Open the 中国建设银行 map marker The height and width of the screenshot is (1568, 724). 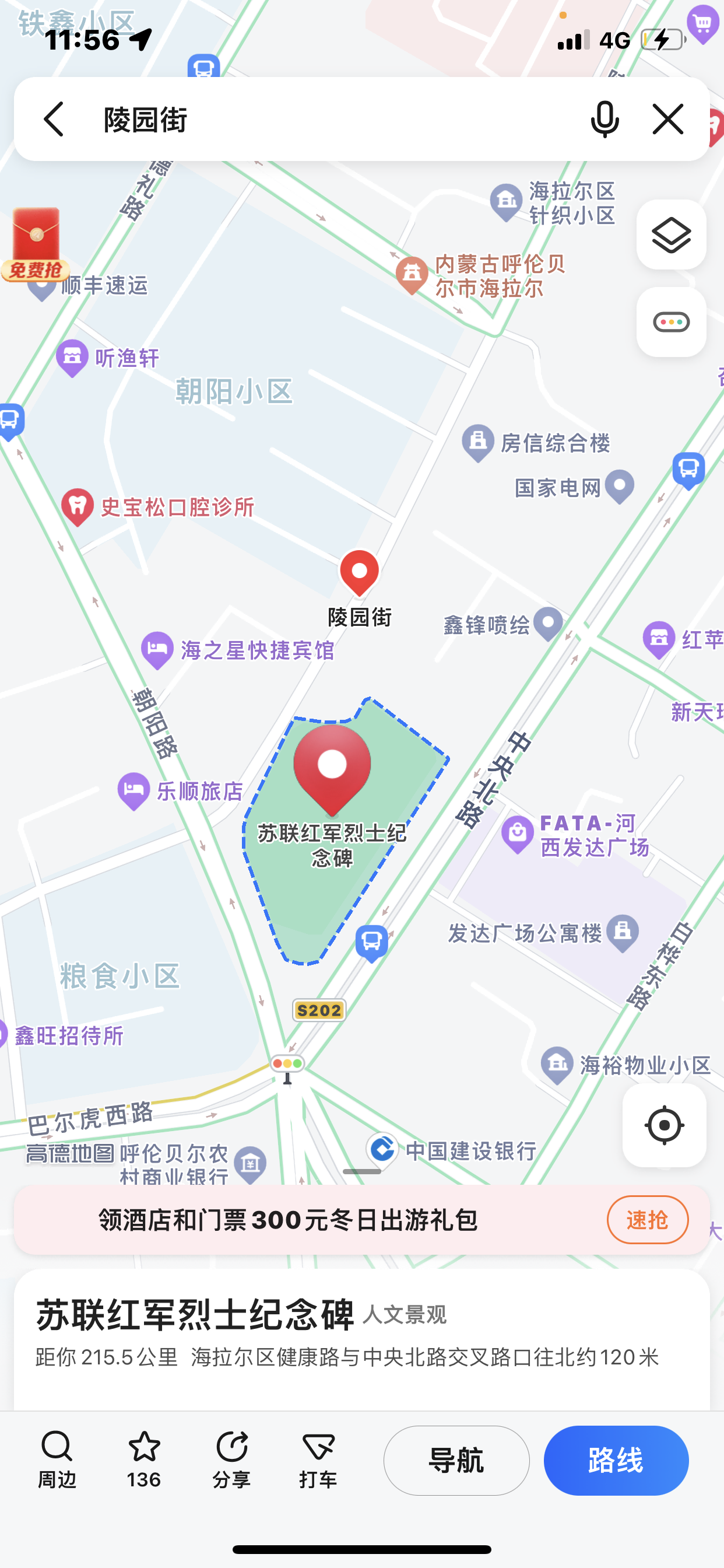(382, 1149)
